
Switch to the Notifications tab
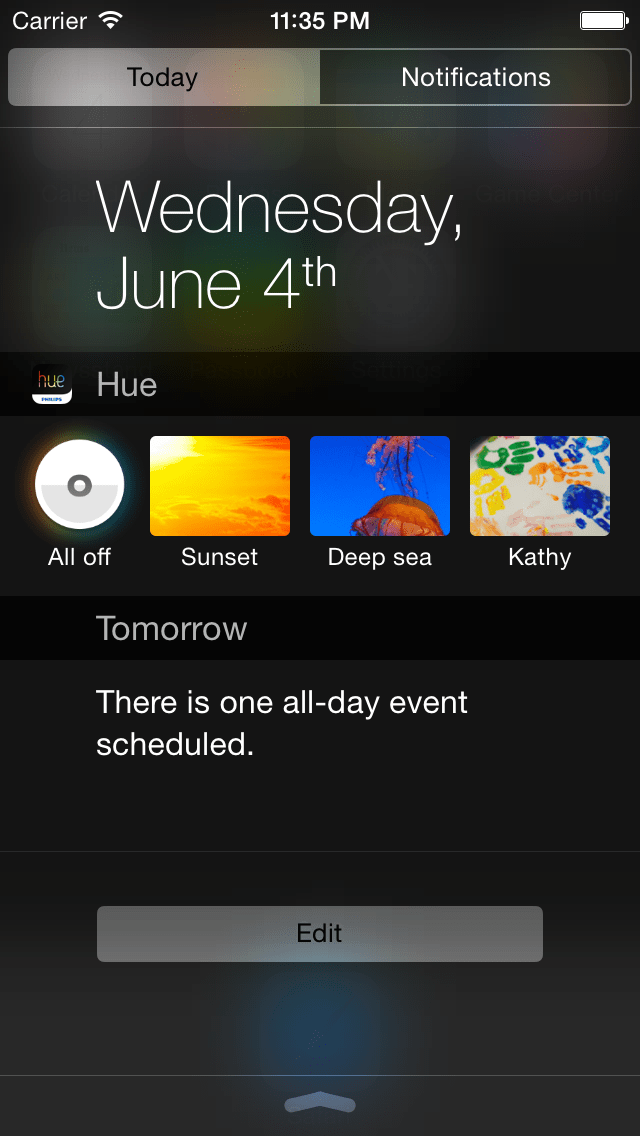[475, 77]
